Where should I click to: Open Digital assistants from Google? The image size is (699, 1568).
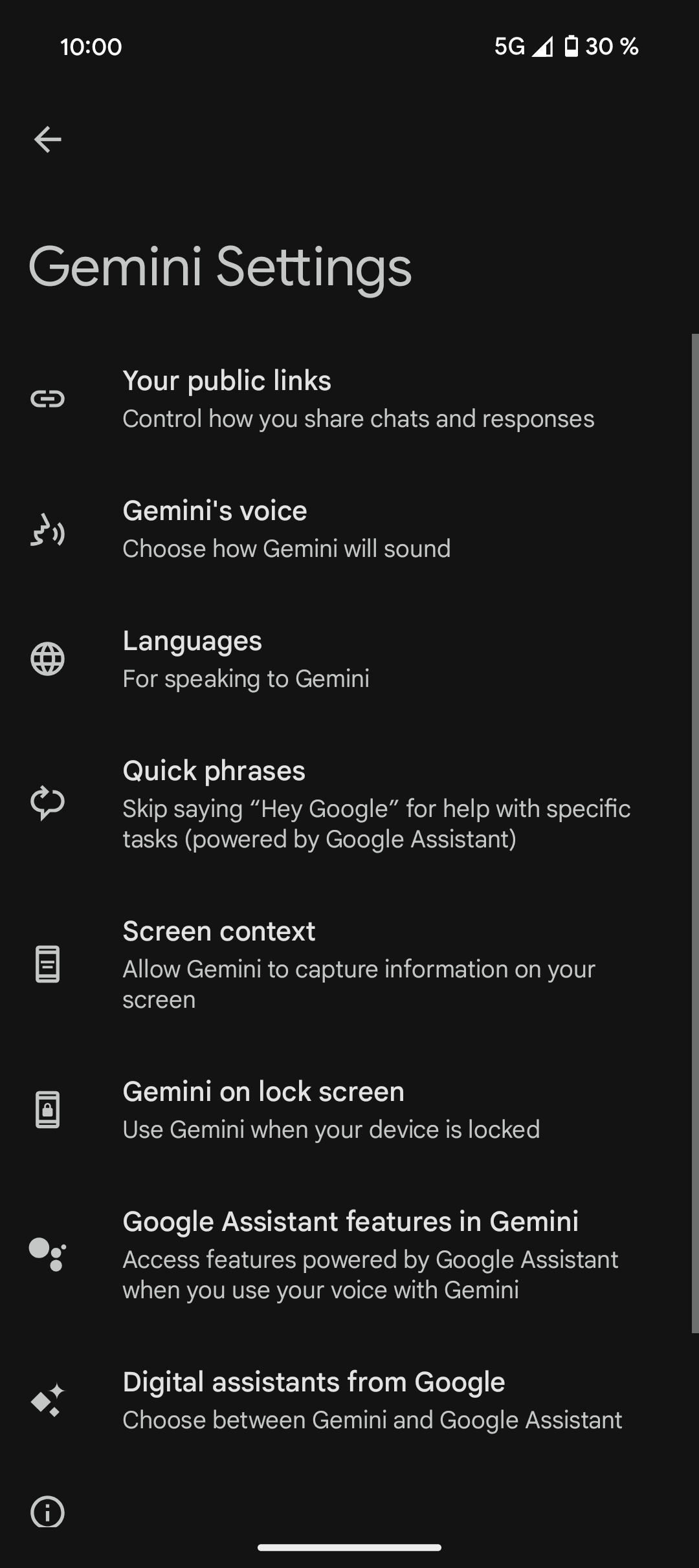point(349,1400)
